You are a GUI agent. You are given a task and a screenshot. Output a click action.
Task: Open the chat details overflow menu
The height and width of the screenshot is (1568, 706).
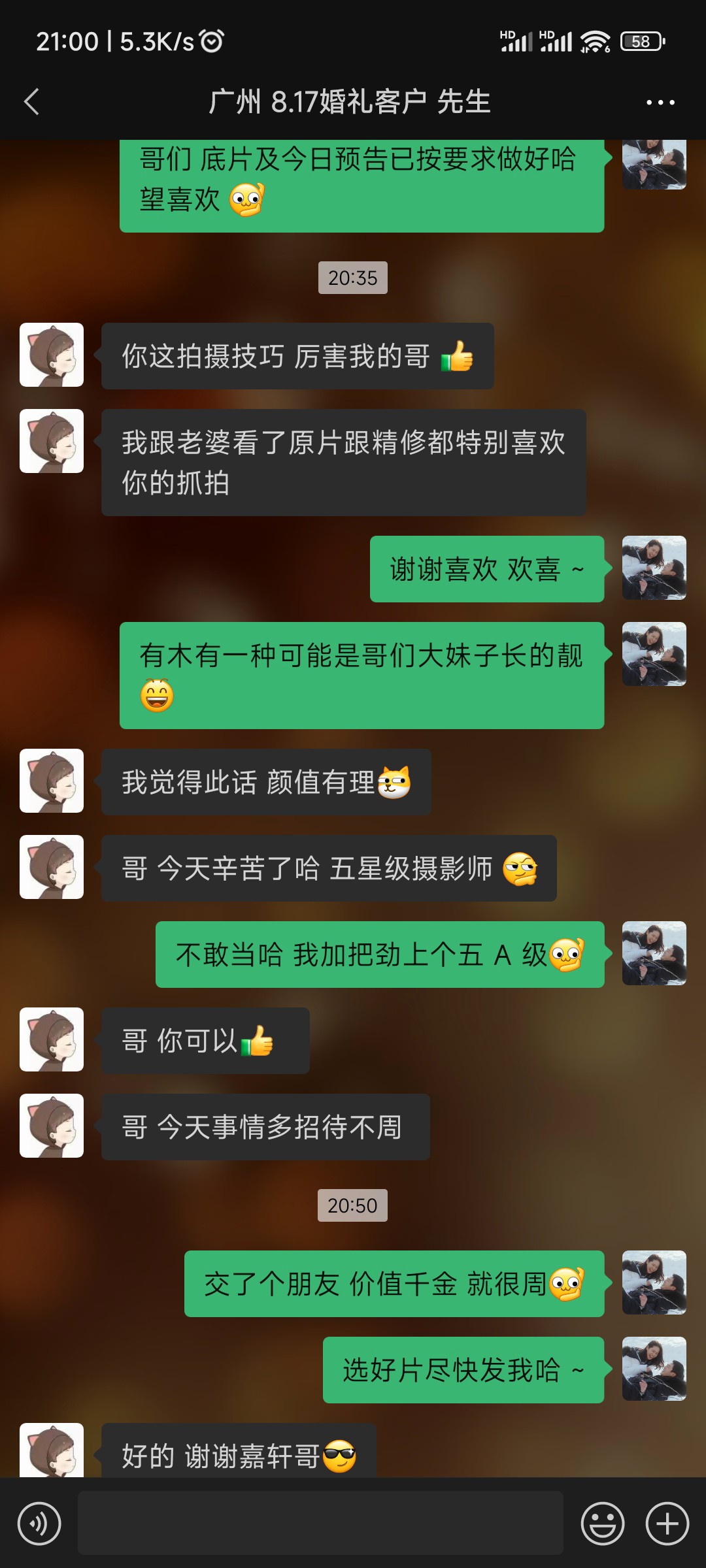click(x=660, y=103)
